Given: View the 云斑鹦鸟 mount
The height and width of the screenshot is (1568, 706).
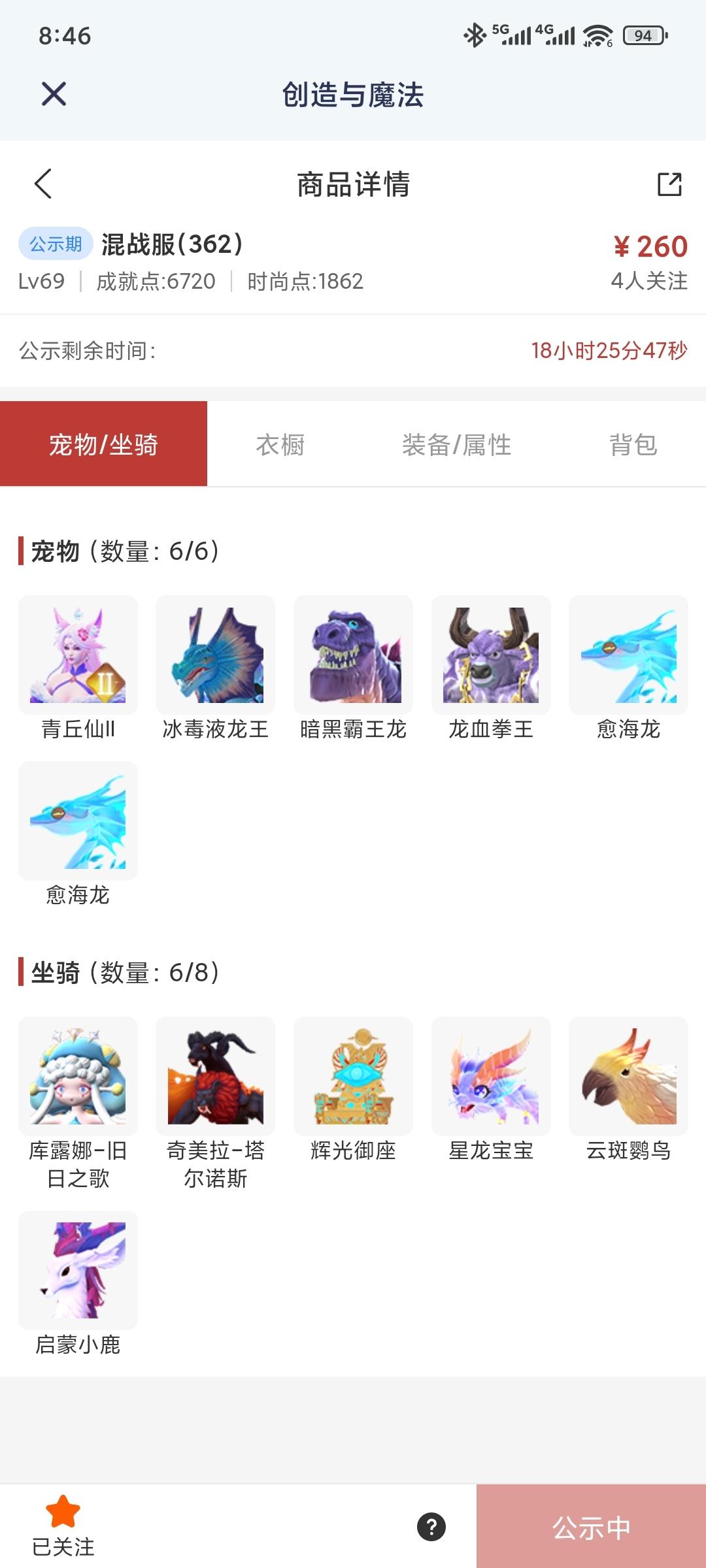Looking at the screenshot, I should pyautogui.click(x=628, y=1076).
